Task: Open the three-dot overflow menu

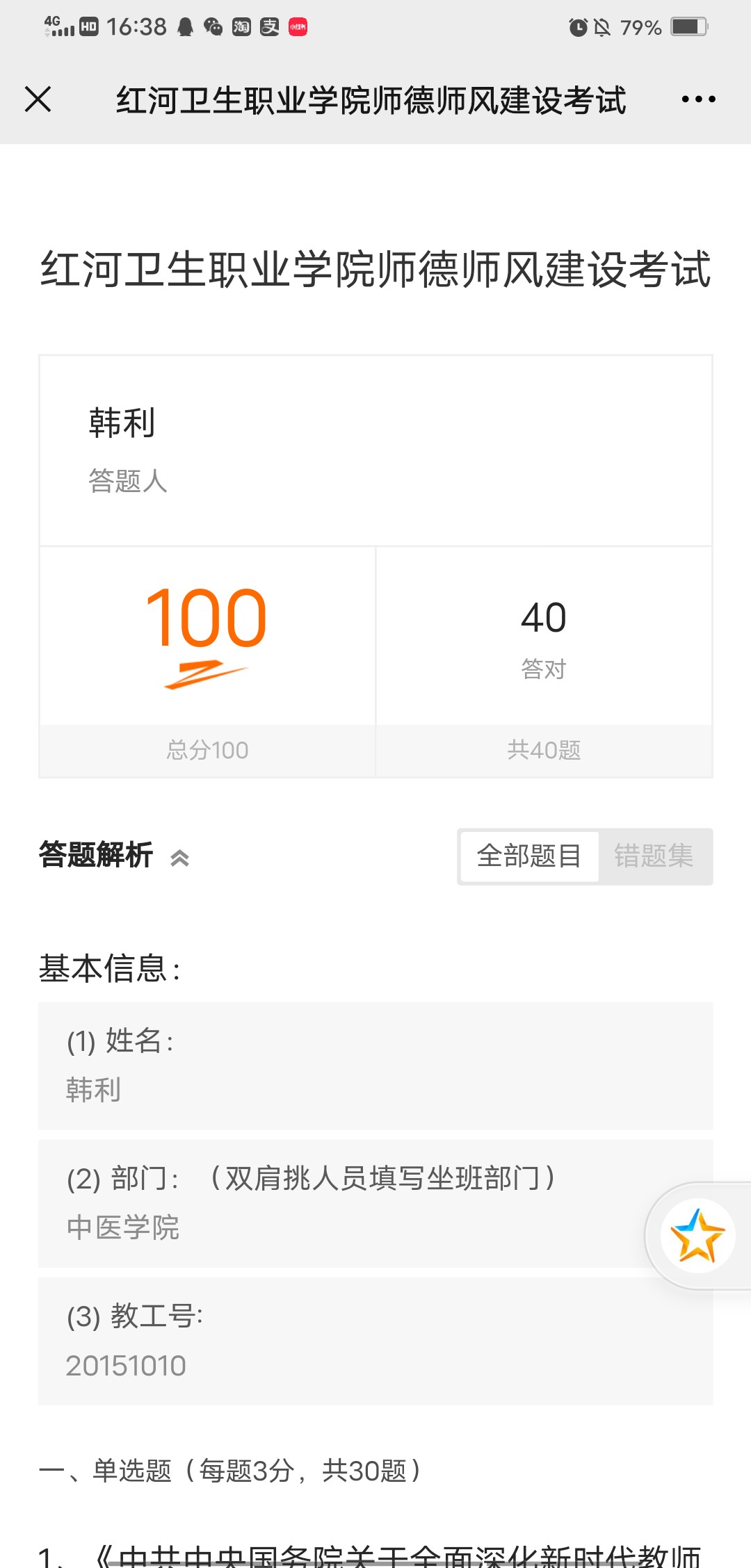Action: click(698, 99)
